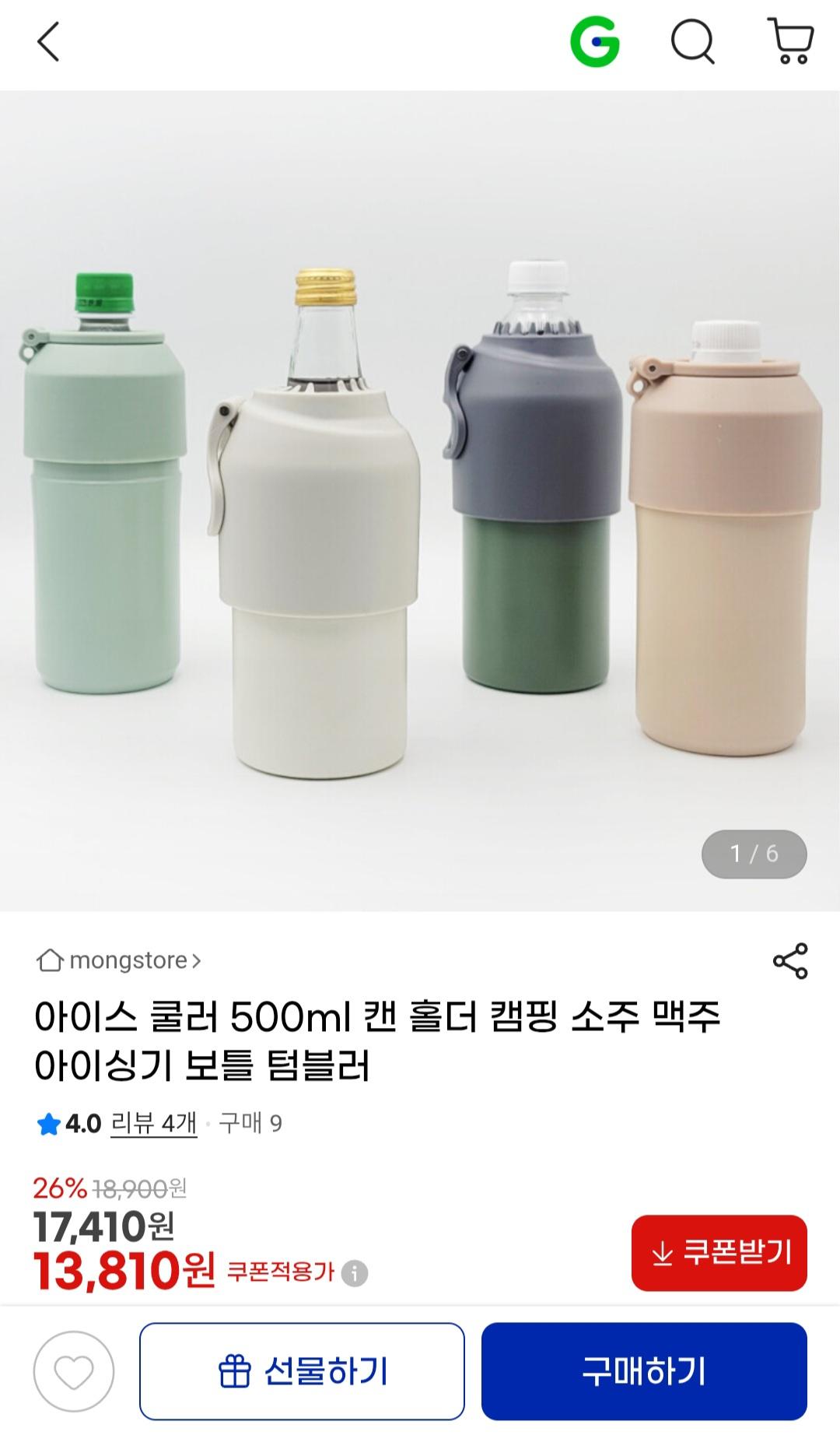Share this product

pyautogui.click(x=790, y=961)
